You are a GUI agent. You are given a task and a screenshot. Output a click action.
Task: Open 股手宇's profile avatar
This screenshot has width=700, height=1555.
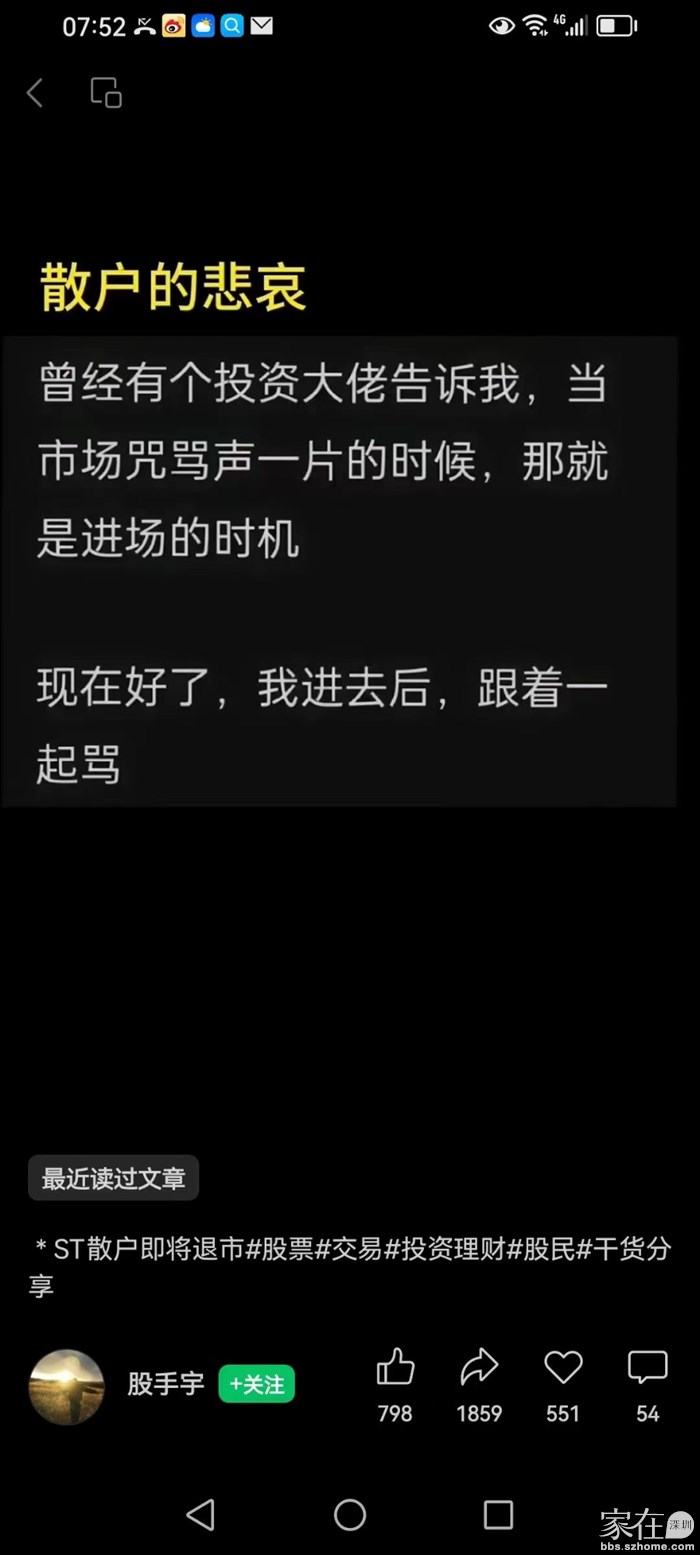tap(67, 1386)
